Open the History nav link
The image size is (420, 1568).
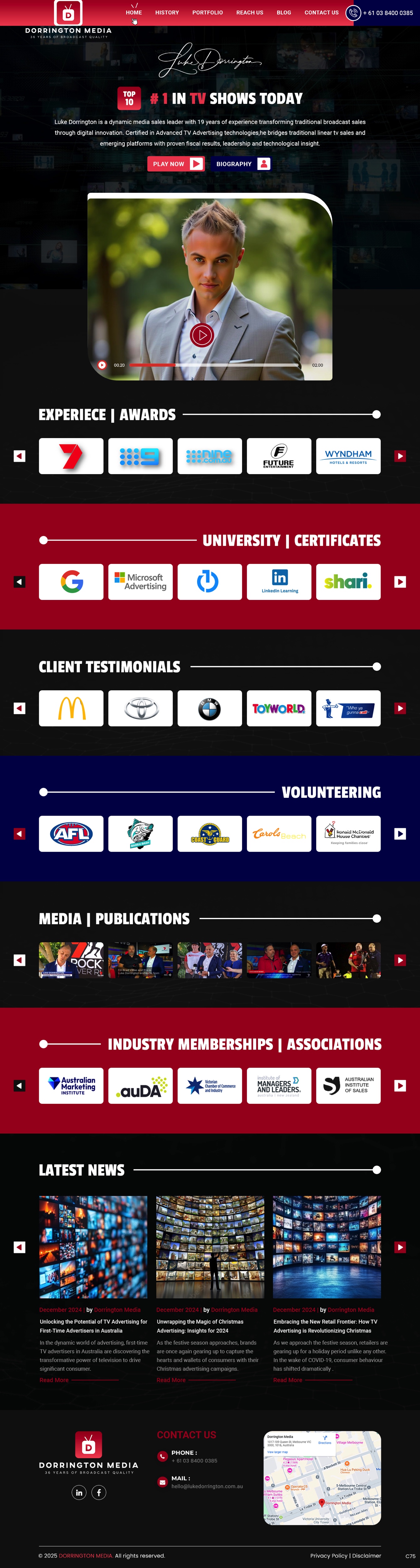coord(167,12)
